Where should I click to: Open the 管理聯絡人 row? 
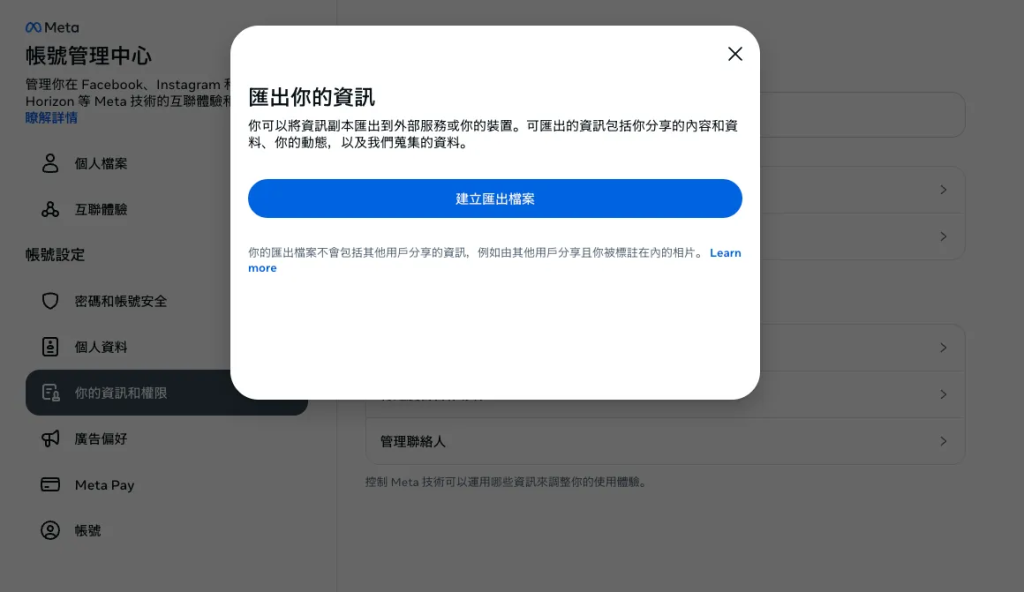[665, 441]
